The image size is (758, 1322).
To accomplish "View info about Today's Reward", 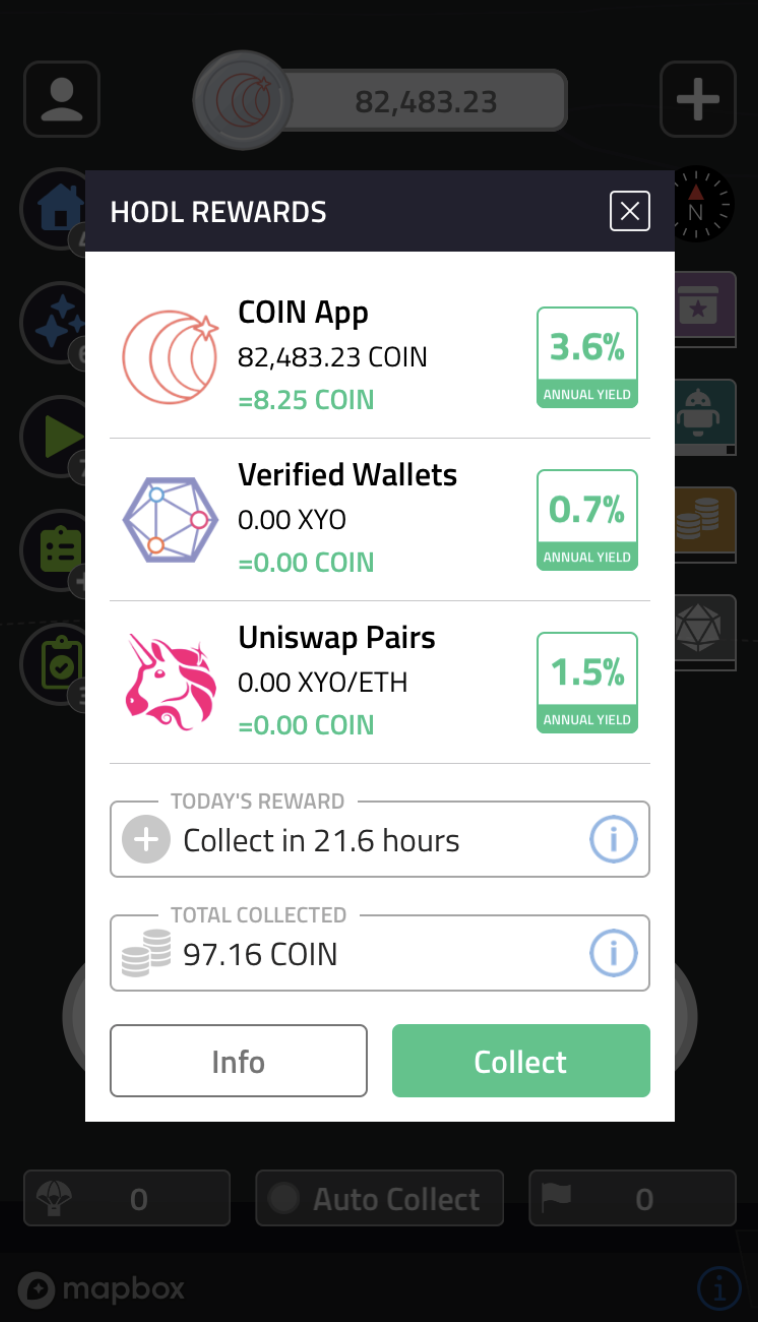I will coord(613,840).
